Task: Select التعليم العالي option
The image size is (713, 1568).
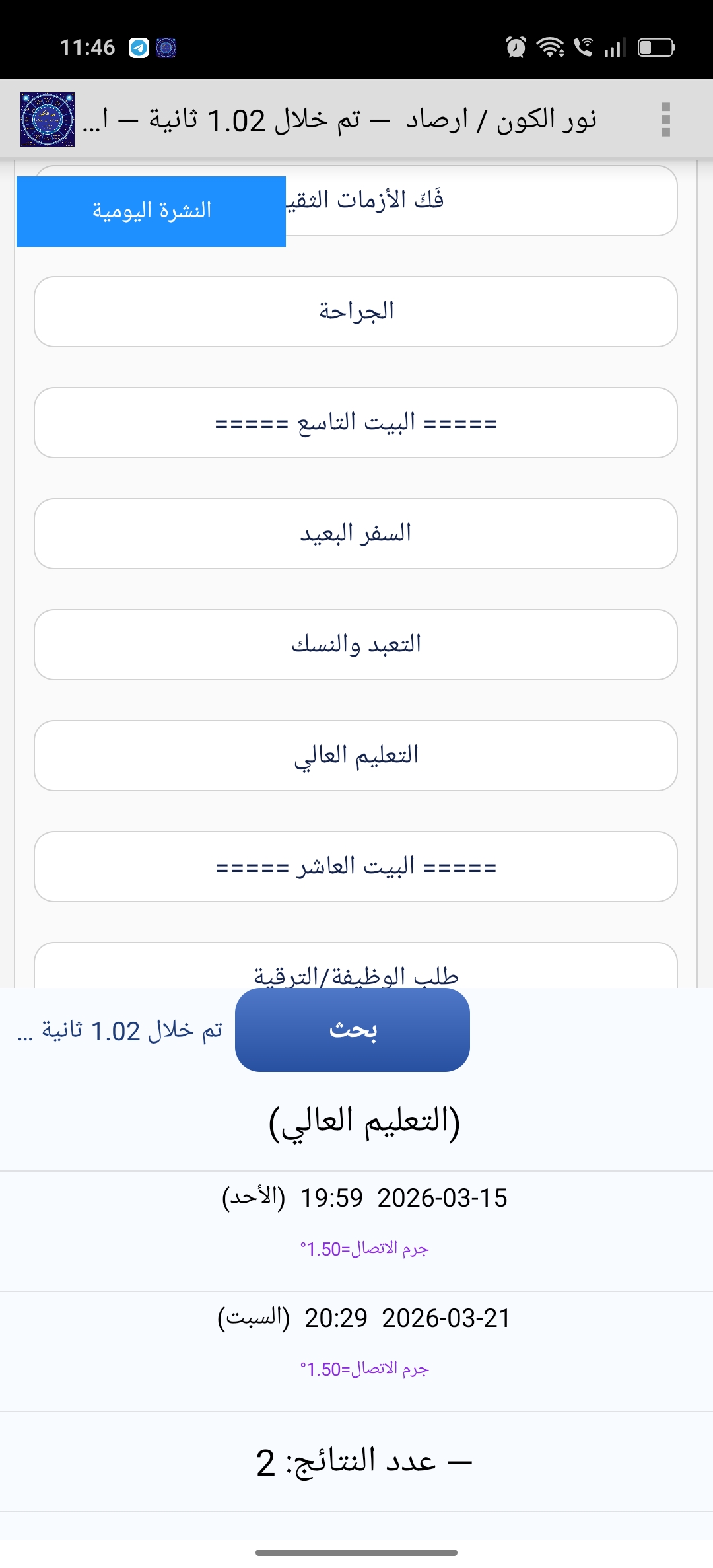Action: click(356, 756)
